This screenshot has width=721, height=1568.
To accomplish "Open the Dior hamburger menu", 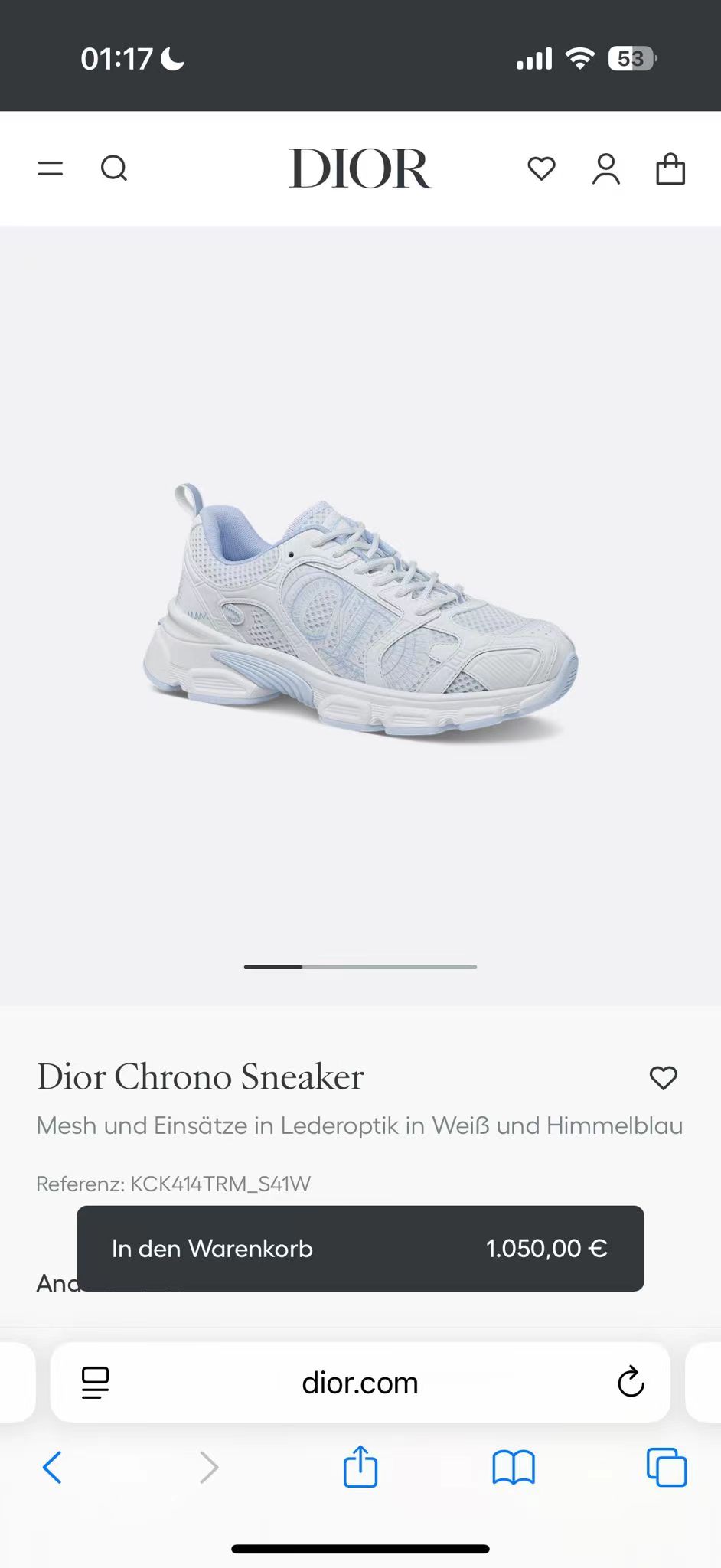I will 51,168.
